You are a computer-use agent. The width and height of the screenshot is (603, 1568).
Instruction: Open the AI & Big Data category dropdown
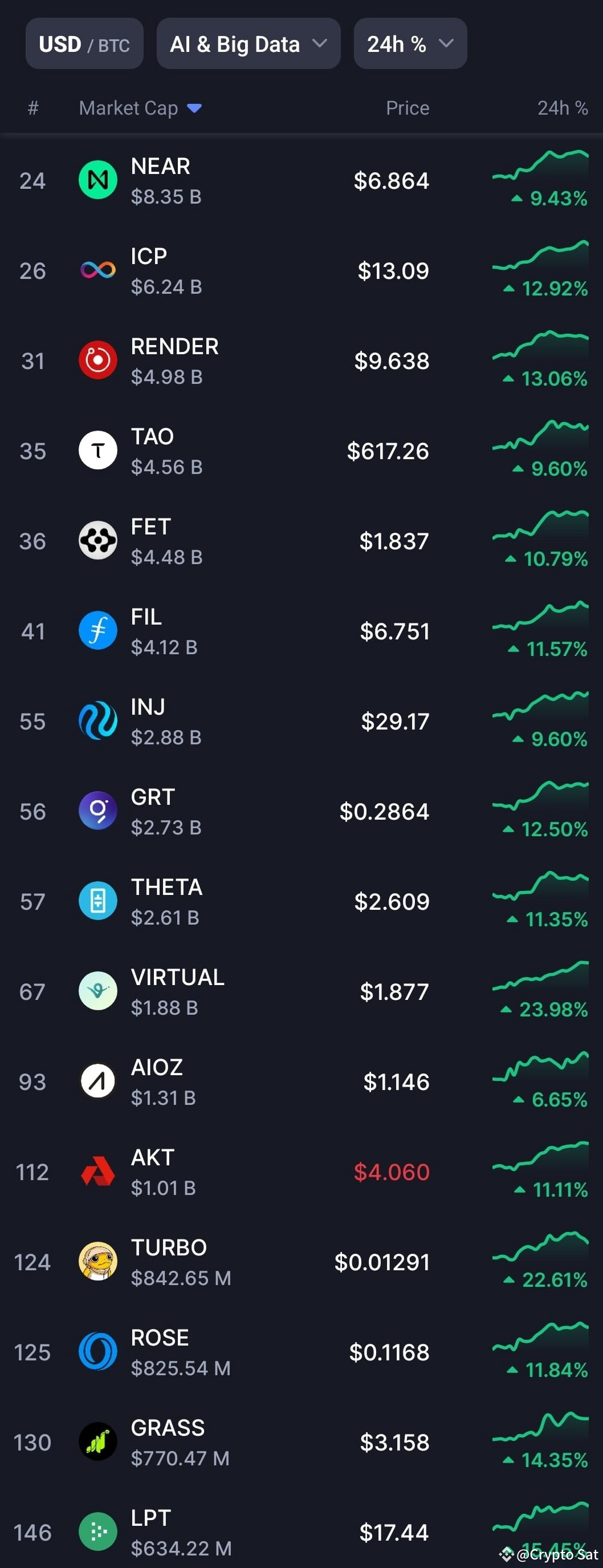pyautogui.click(x=248, y=43)
